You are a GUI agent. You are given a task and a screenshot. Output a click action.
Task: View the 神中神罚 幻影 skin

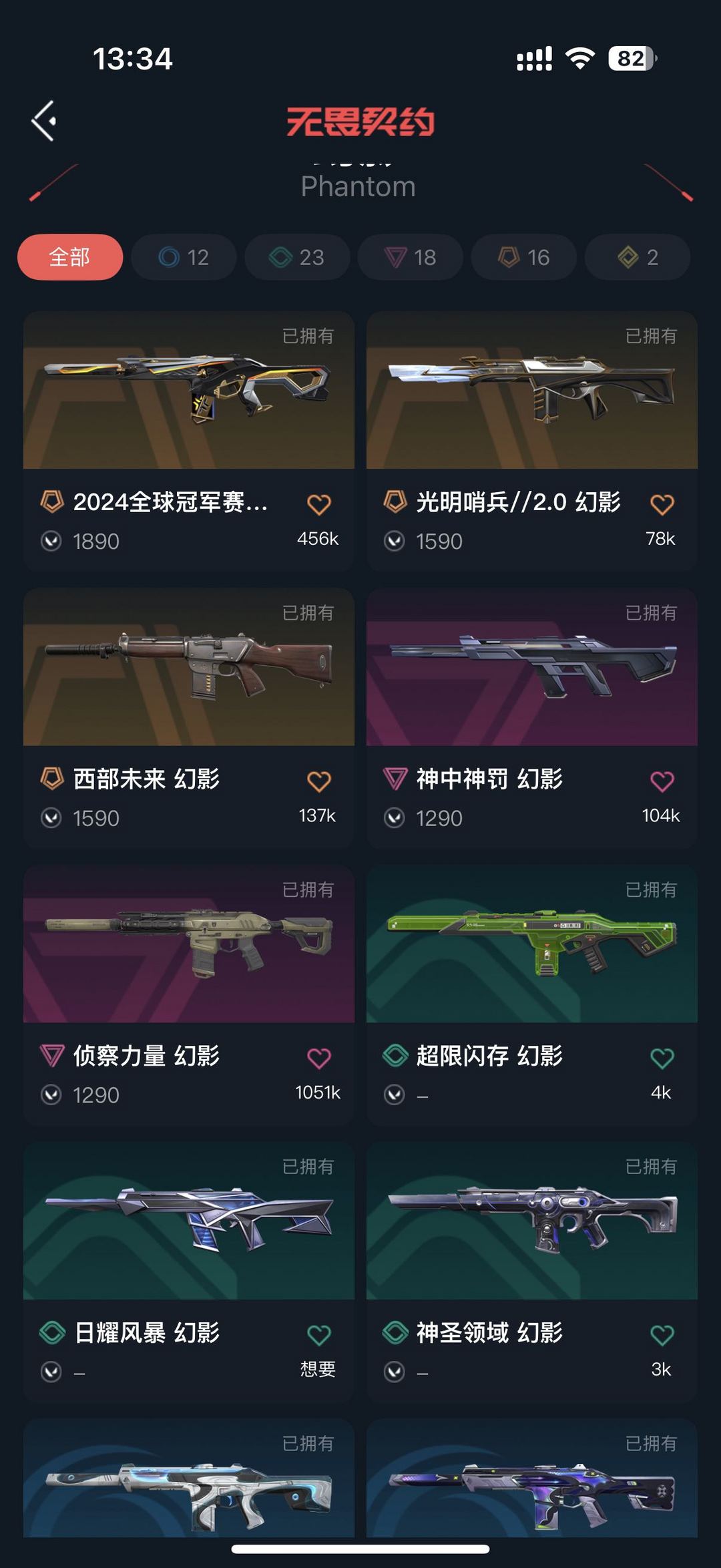click(x=532, y=718)
